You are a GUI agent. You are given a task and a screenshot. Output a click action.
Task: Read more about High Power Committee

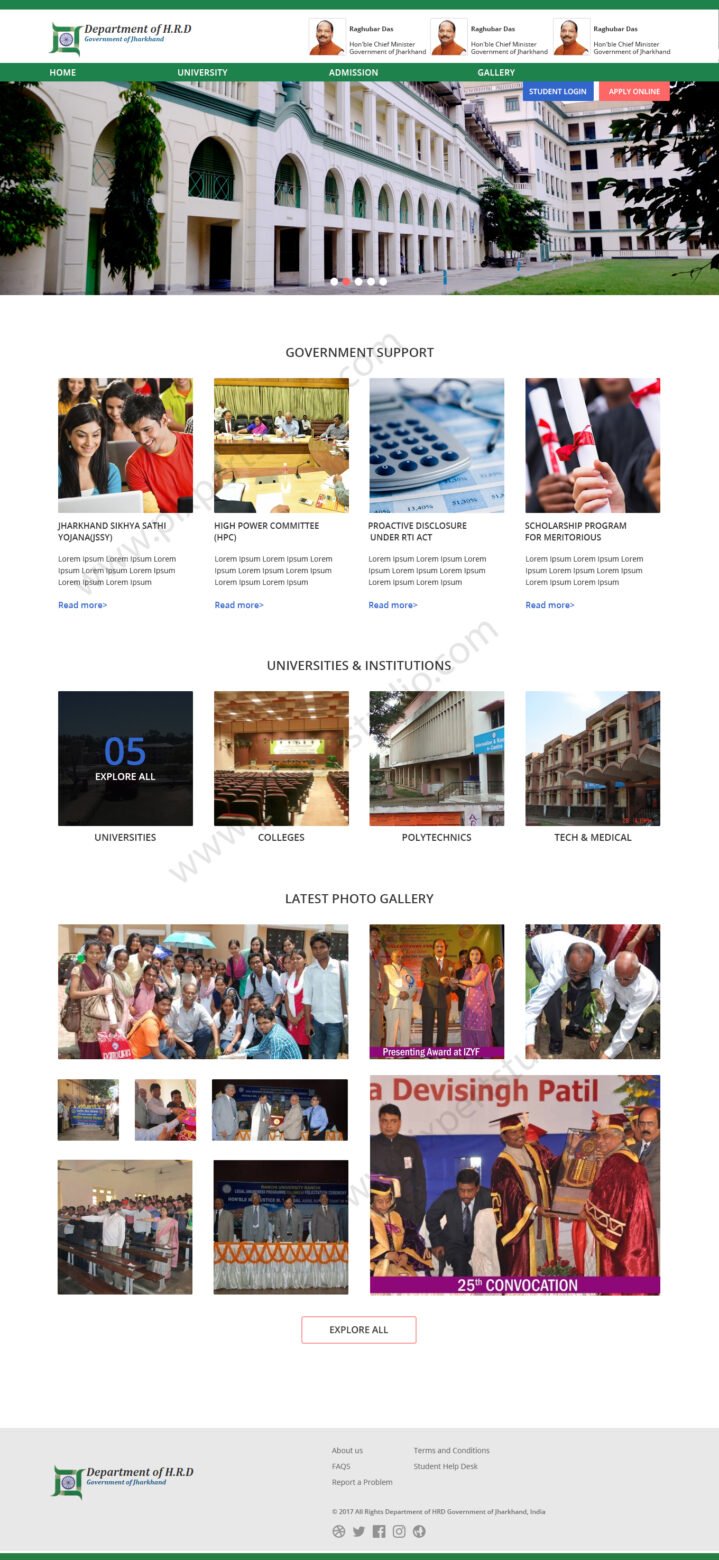(x=238, y=605)
